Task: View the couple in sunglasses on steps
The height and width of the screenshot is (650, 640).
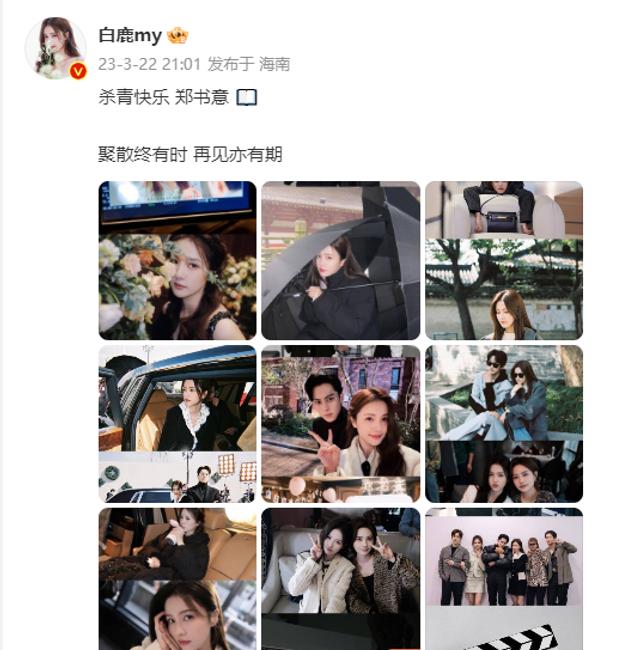Action: (x=503, y=424)
